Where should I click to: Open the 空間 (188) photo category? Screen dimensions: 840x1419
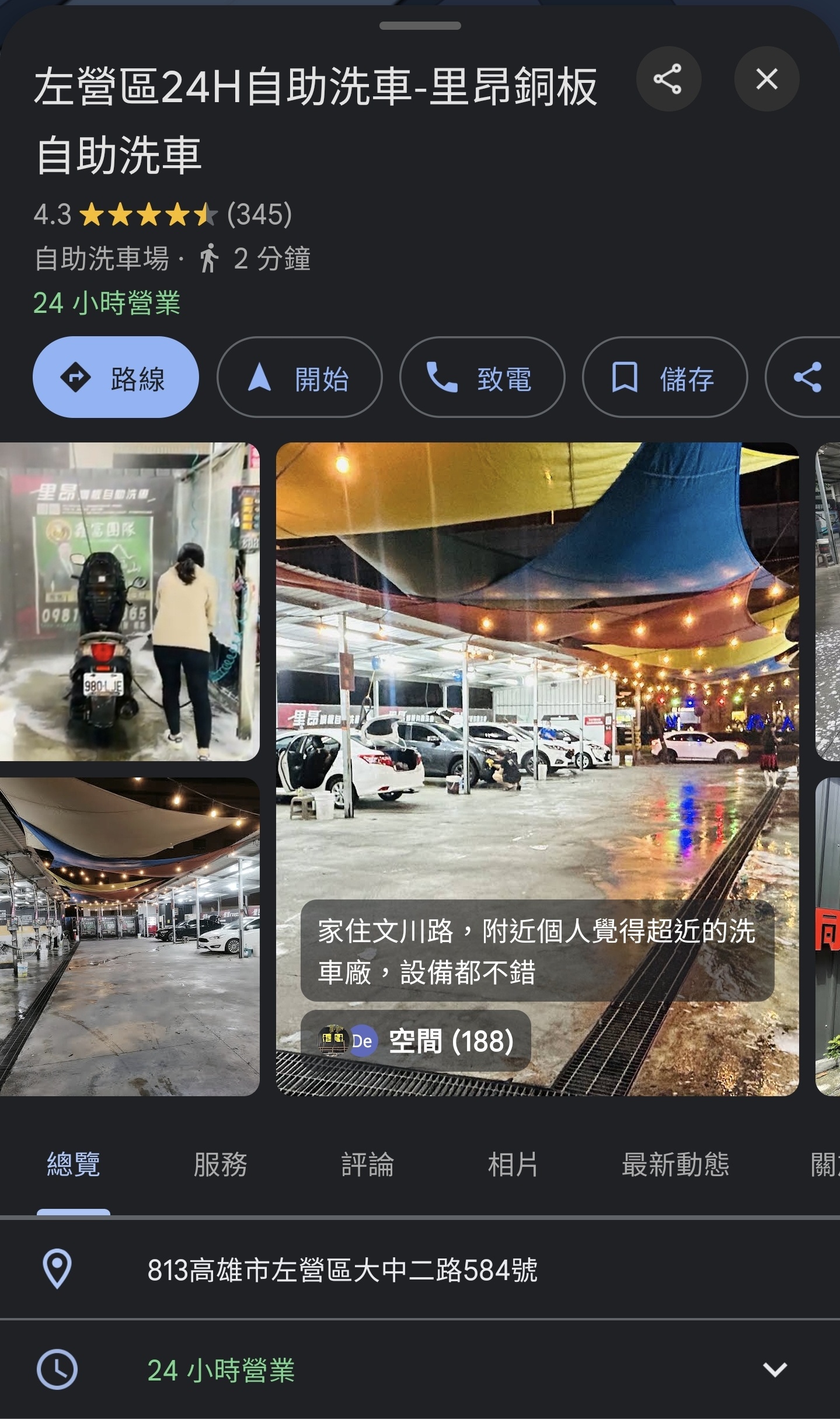(416, 1041)
